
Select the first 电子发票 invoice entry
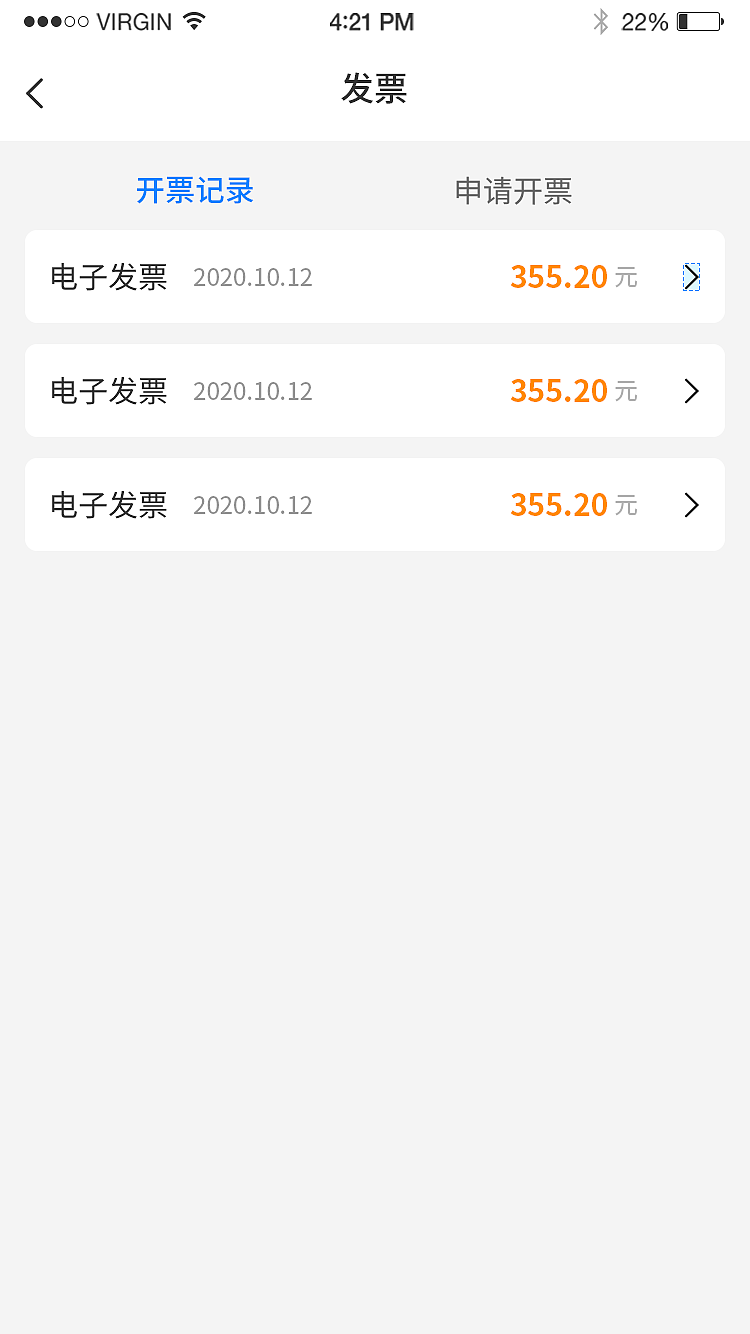coord(375,277)
